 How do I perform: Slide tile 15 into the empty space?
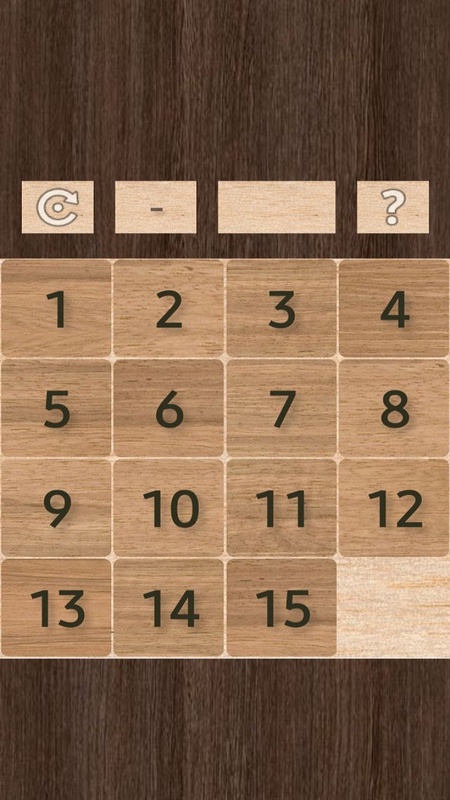point(282,608)
